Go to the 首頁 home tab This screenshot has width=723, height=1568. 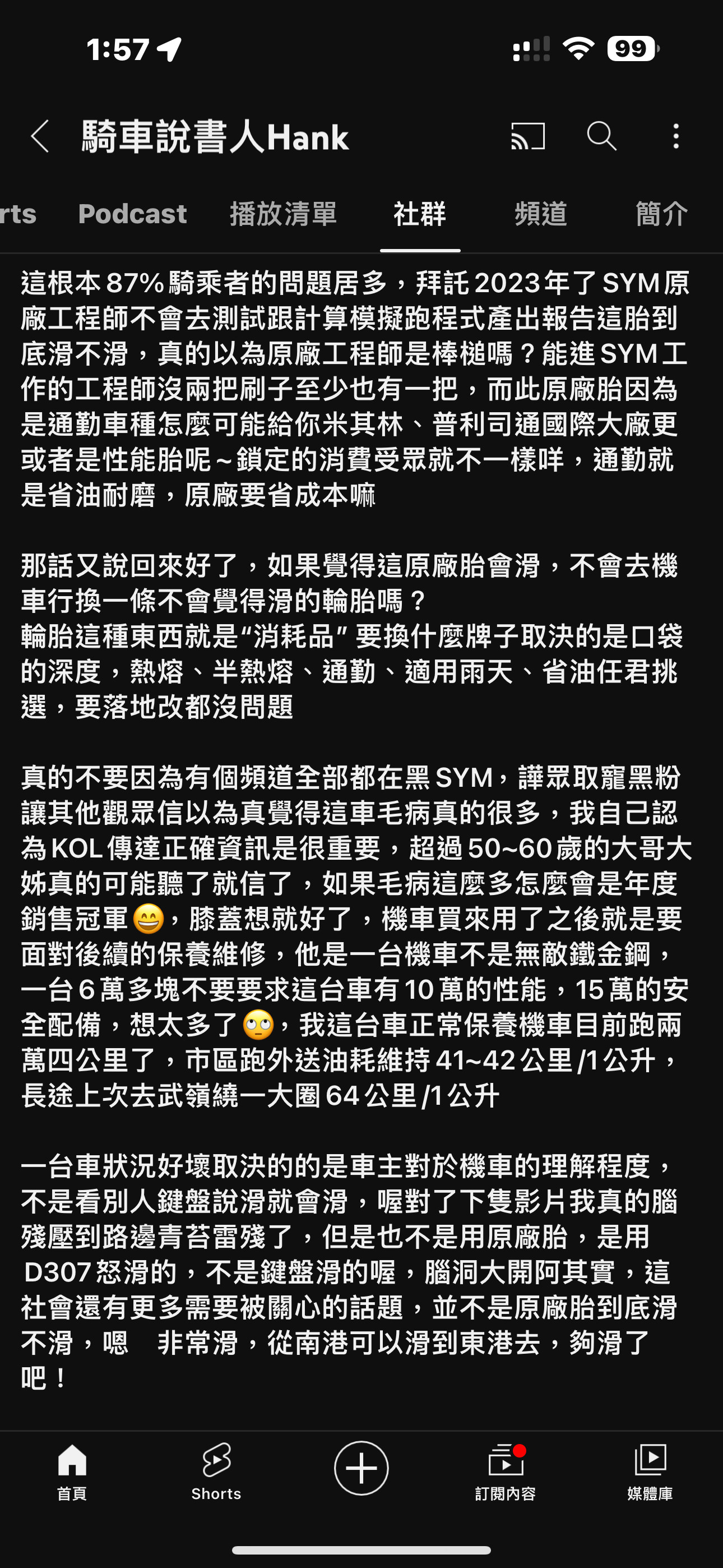[x=72, y=1472]
